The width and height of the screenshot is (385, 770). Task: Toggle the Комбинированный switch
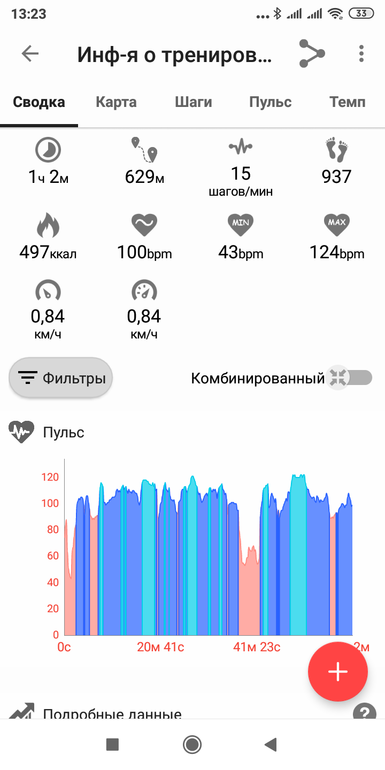351,378
